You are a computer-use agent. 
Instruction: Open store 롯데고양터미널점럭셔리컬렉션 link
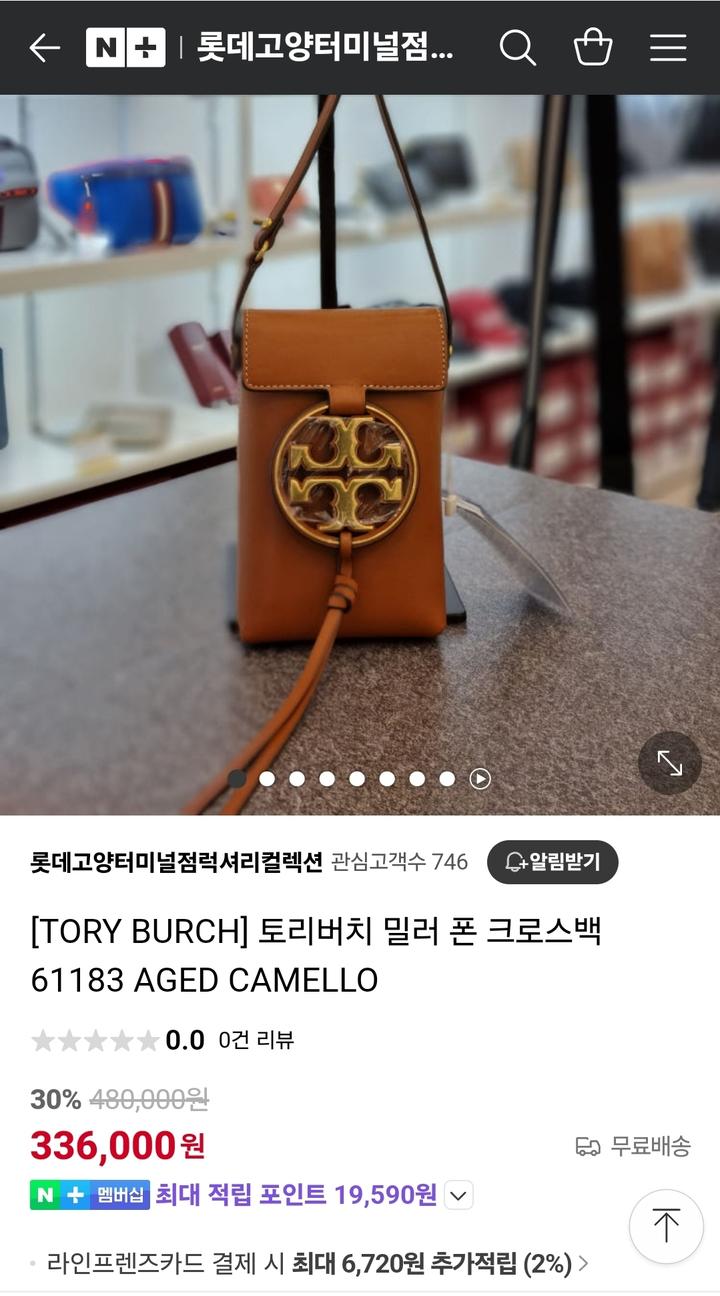[176, 862]
